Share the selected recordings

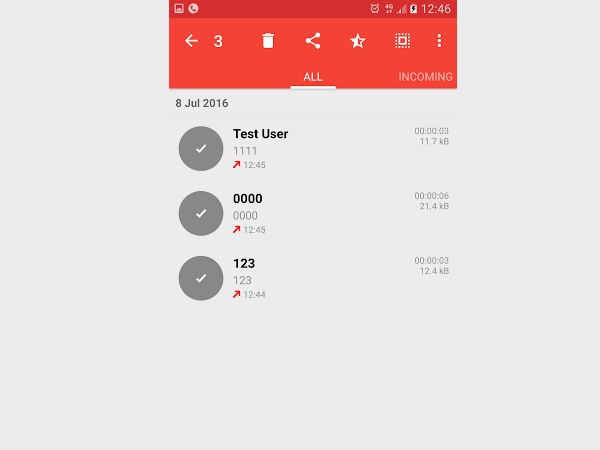[313, 41]
